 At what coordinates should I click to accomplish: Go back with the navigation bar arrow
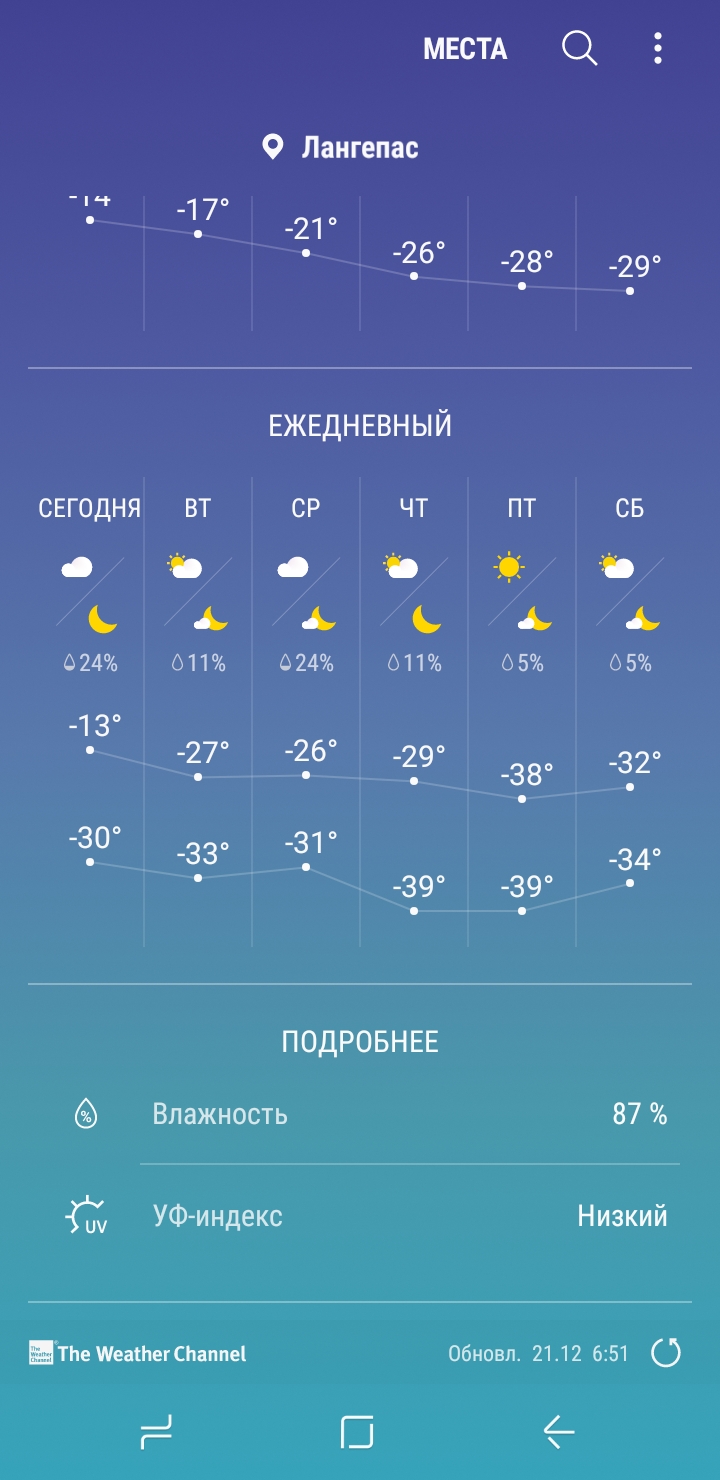click(559, 1432)
